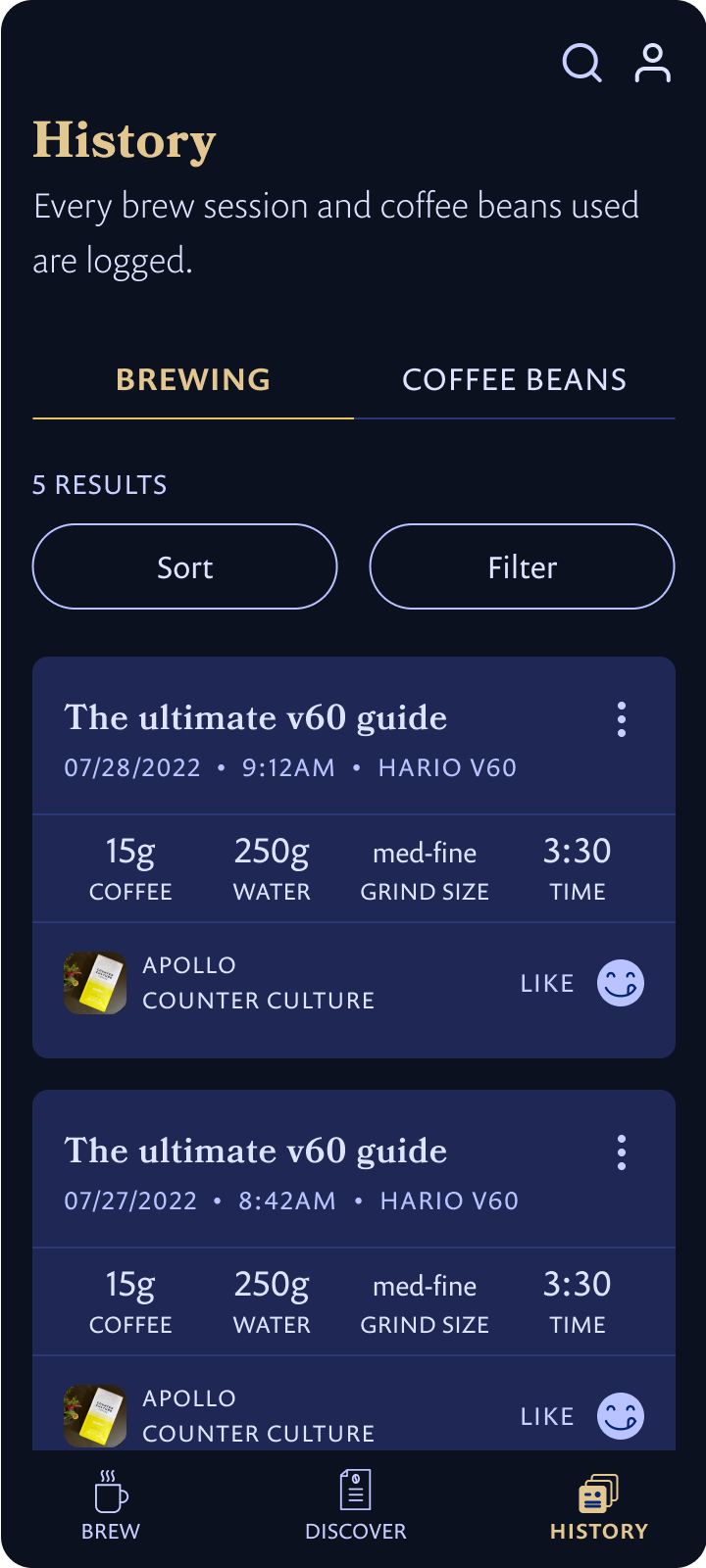Open the 07/27/2022 v60 guide brew card
The image size is (706, 1568).
click(354, 1270)
